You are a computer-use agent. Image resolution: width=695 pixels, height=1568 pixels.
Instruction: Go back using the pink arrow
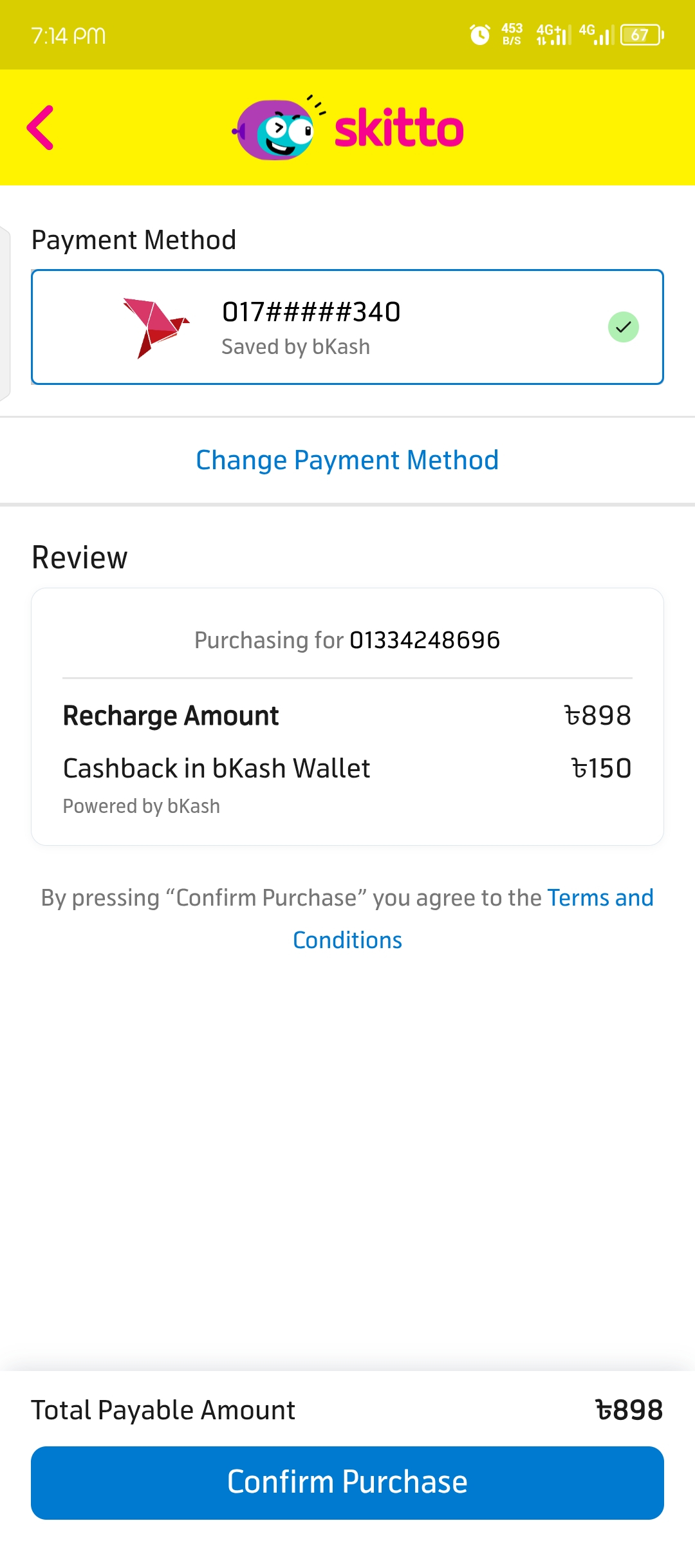(40, 127)
